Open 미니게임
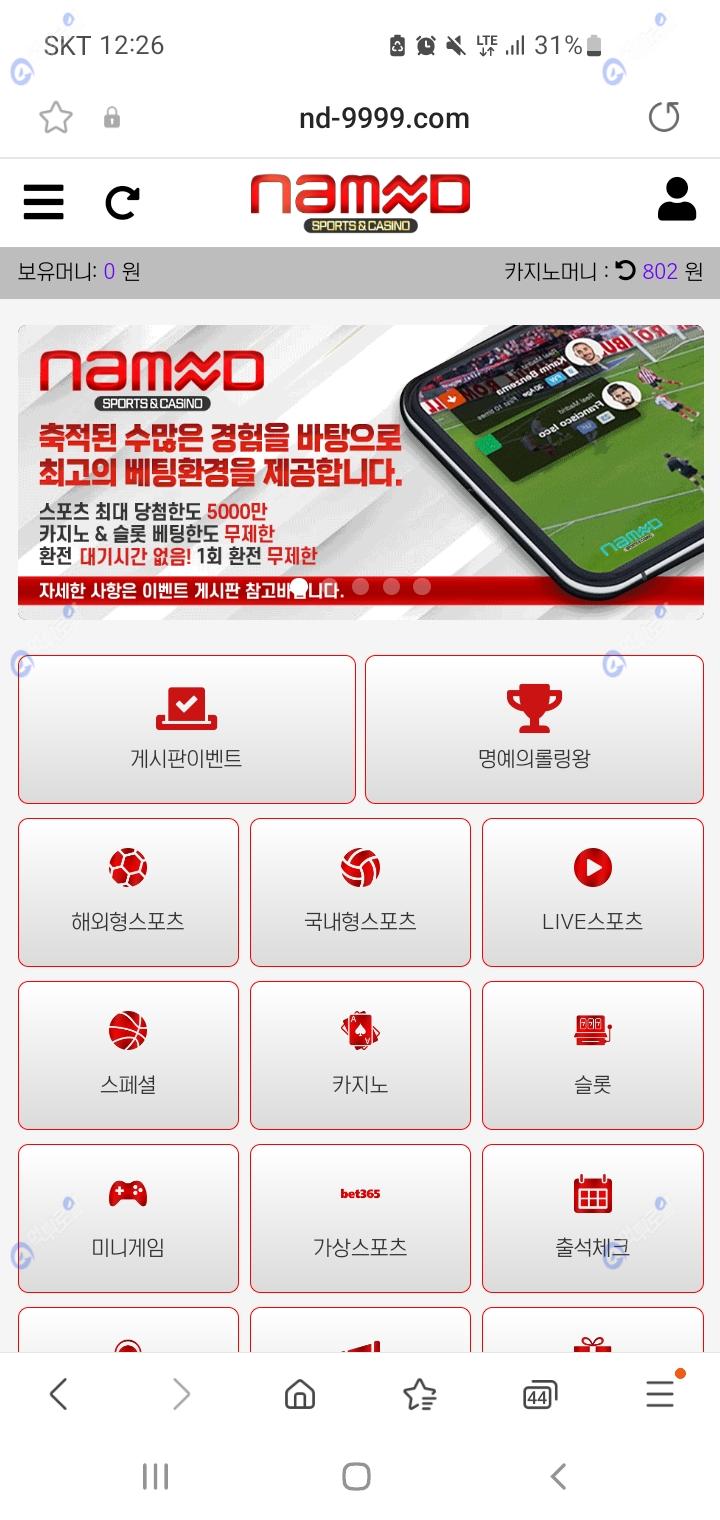Viewport: 720px width, 1520px height. [x=128, y=1218]
